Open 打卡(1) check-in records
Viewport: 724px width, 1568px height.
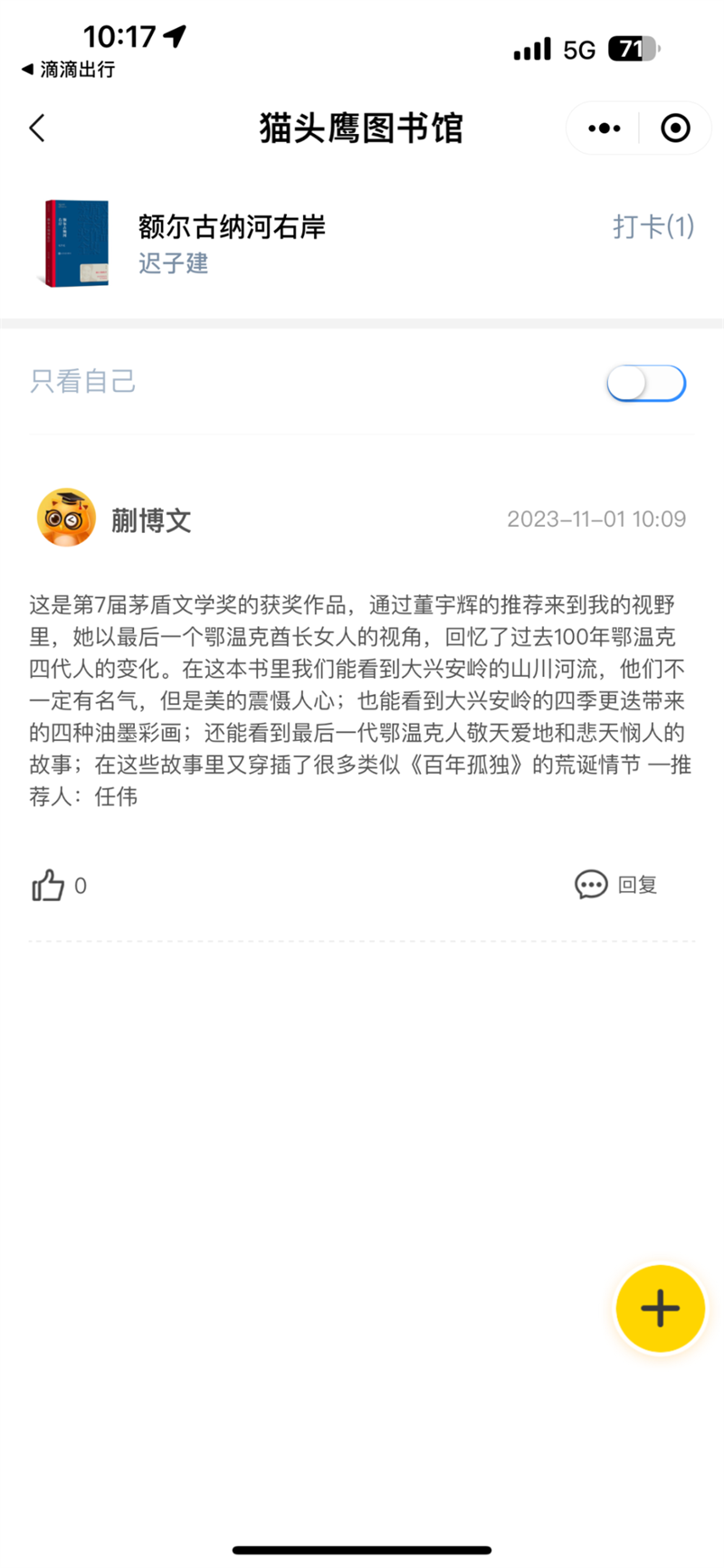(x=653, y=226)
